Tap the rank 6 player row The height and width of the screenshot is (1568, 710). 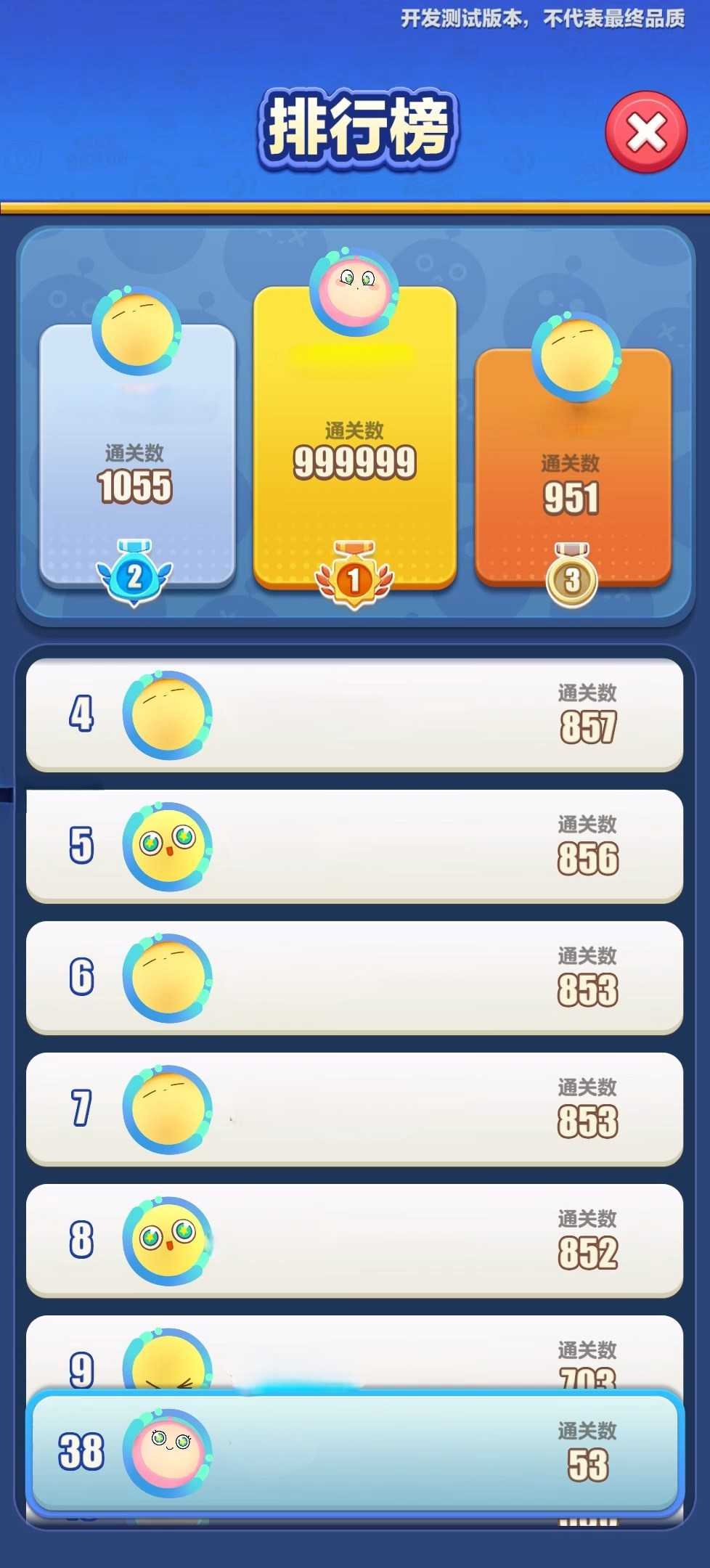(x=354, y=978)
